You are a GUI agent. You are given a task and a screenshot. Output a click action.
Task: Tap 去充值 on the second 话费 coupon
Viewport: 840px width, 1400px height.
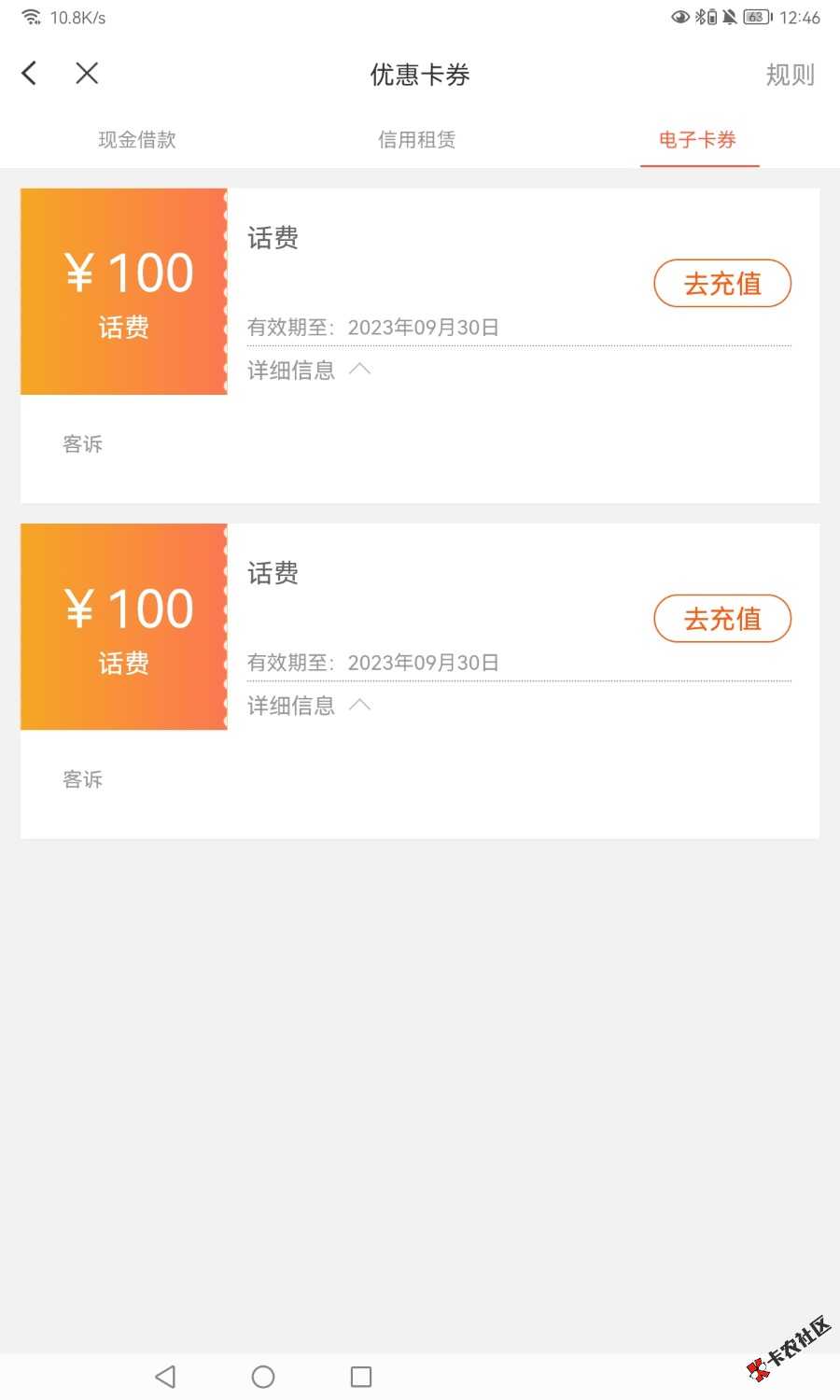click(x=722, y=619)
